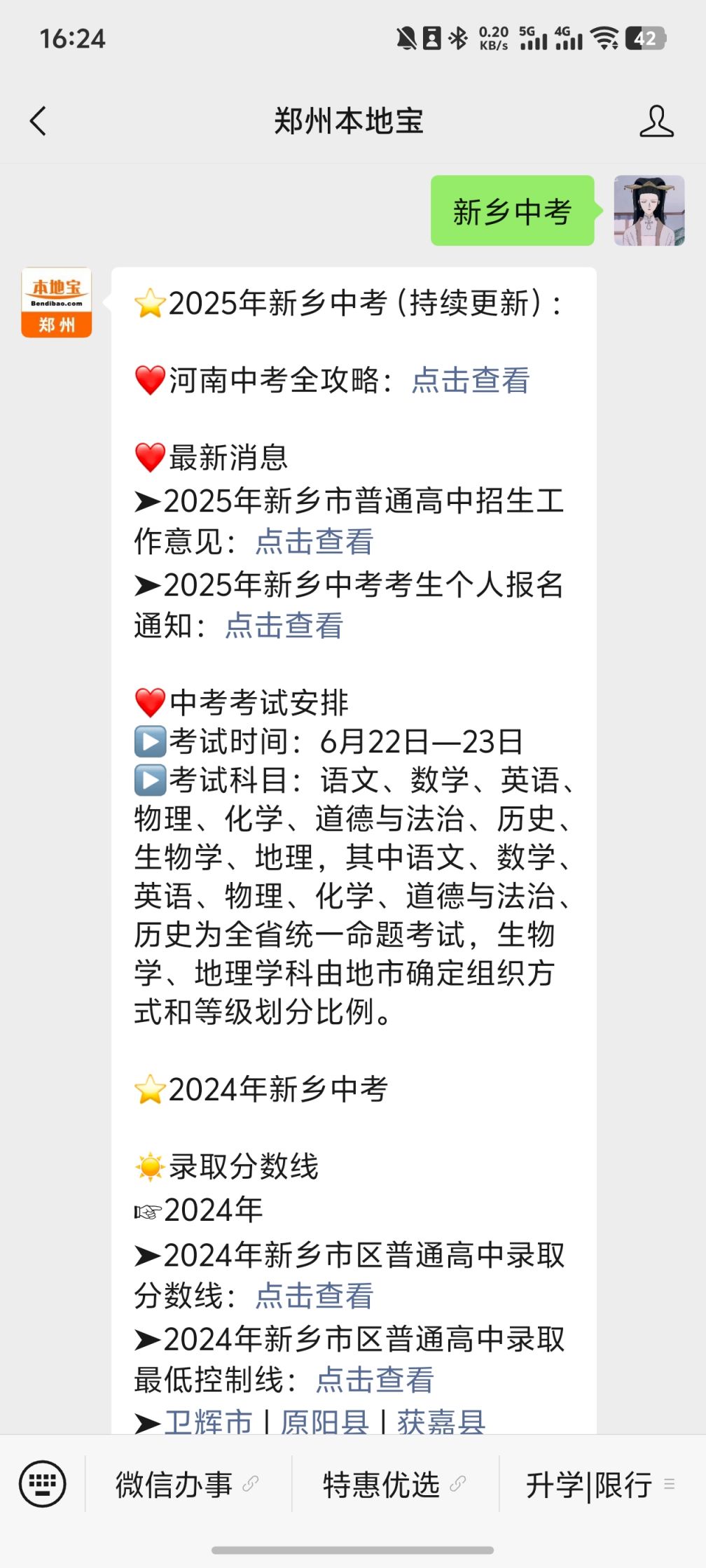The height and width of the screenshot is (1568, 706).
Task: Open the 获嘉县 link
Action: point(441,1421)
